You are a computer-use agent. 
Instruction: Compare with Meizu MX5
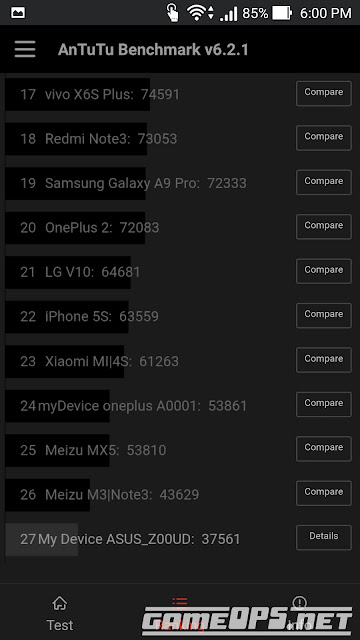(324, 449)
